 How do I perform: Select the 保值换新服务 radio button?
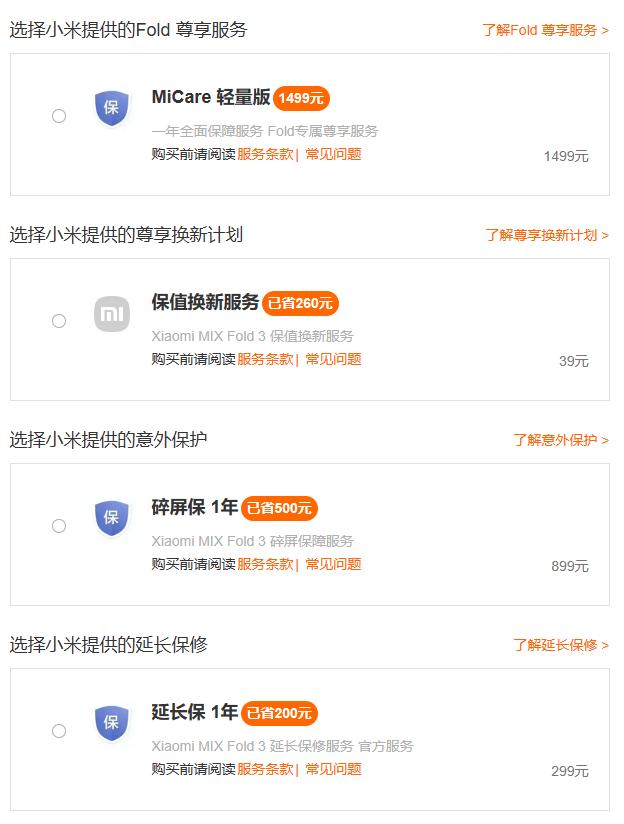coord(59,321)
